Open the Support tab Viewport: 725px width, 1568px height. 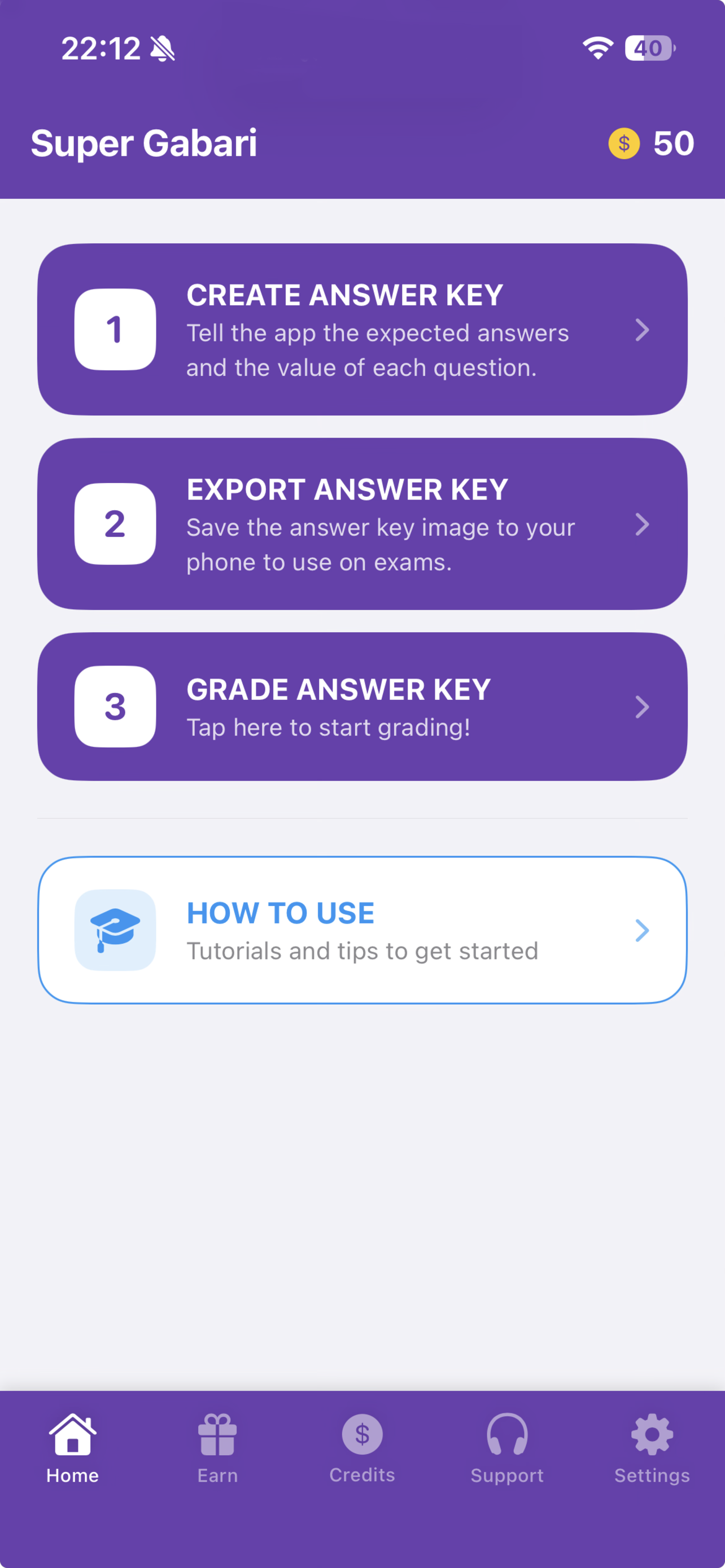(507, 1449)
